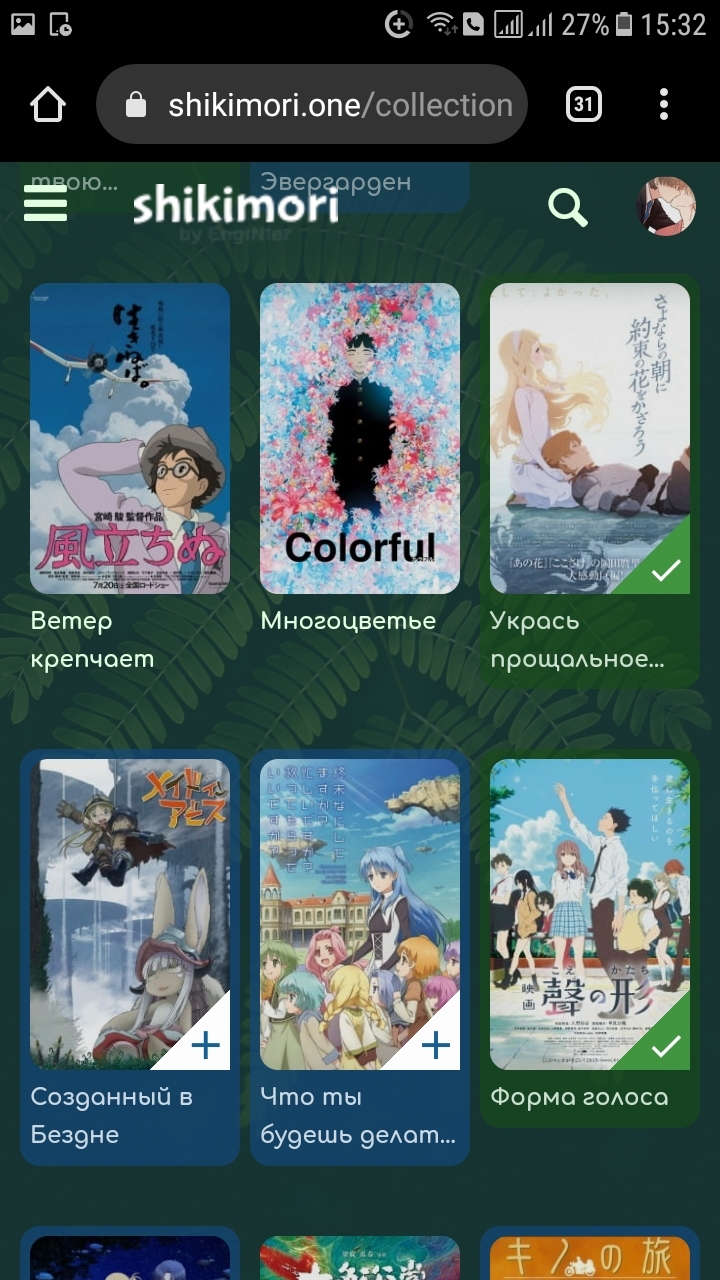Open the browser tab switcher

click(583, 104)
